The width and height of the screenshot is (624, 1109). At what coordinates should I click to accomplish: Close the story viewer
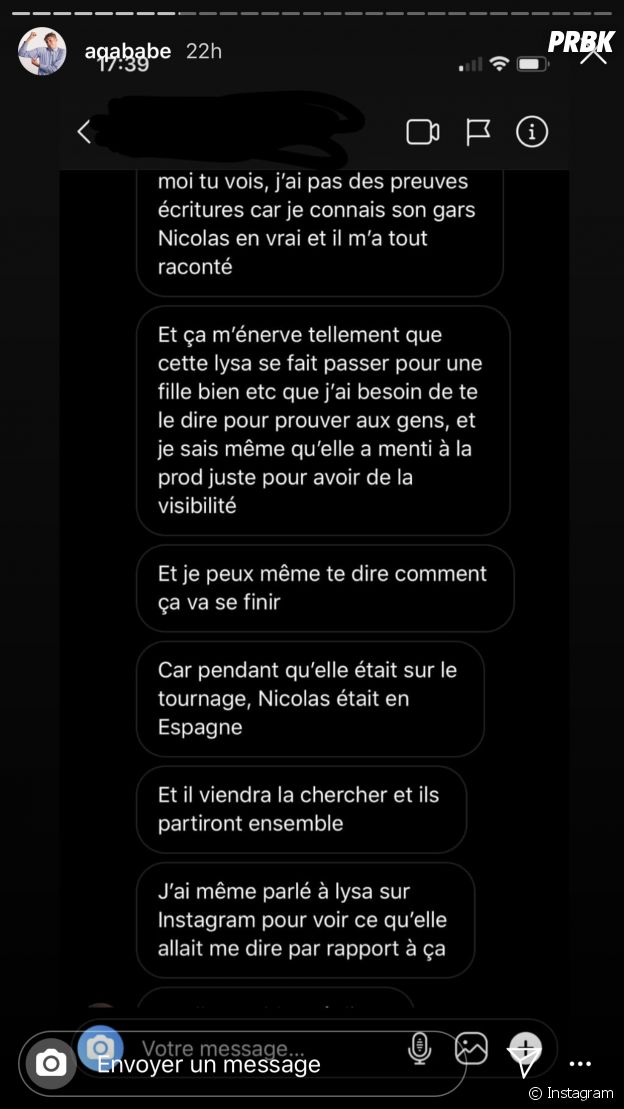(x=593, y=52)
